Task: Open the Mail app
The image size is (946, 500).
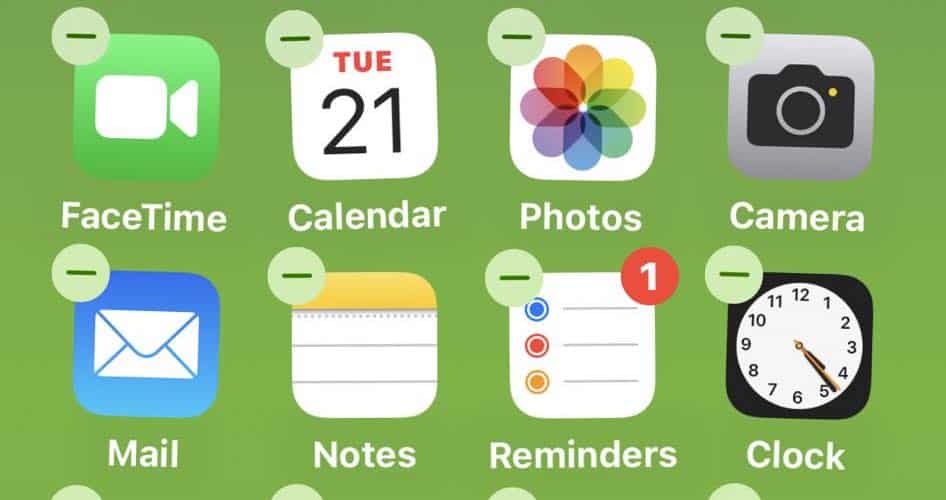Action: point(146,345)
